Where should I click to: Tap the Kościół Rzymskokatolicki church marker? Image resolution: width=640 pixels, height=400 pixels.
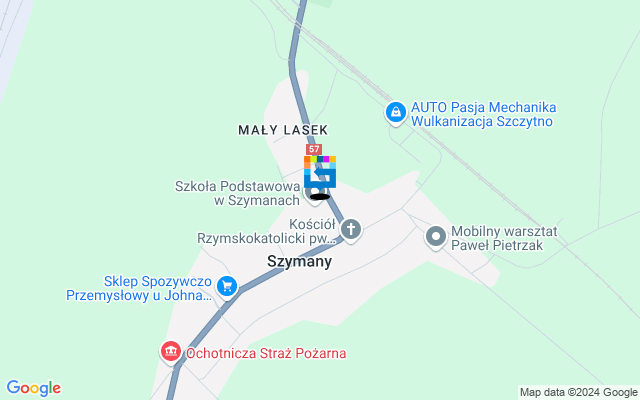tap(350, 231)
